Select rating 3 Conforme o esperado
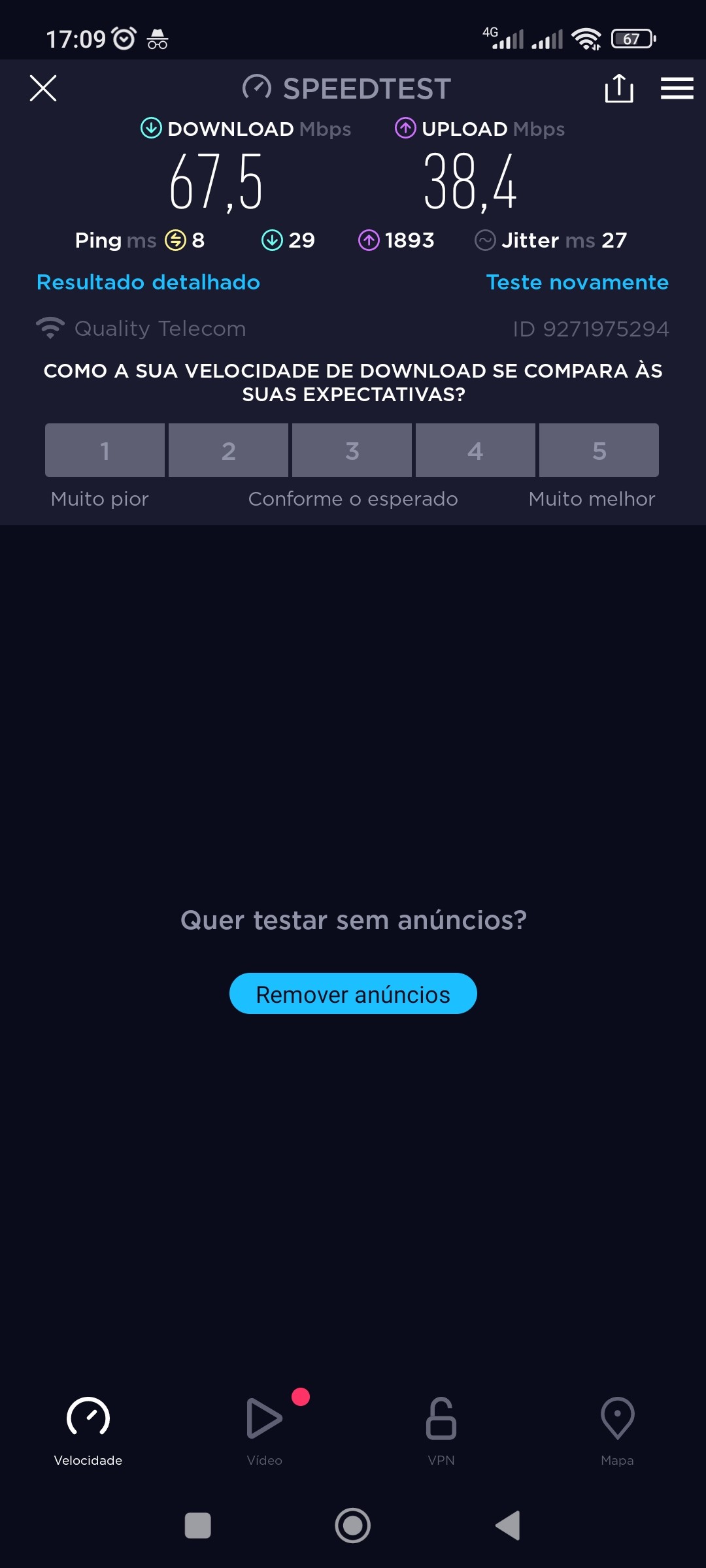The height and width of the screenshot is (1568, 706). click(x=352, y=450)
